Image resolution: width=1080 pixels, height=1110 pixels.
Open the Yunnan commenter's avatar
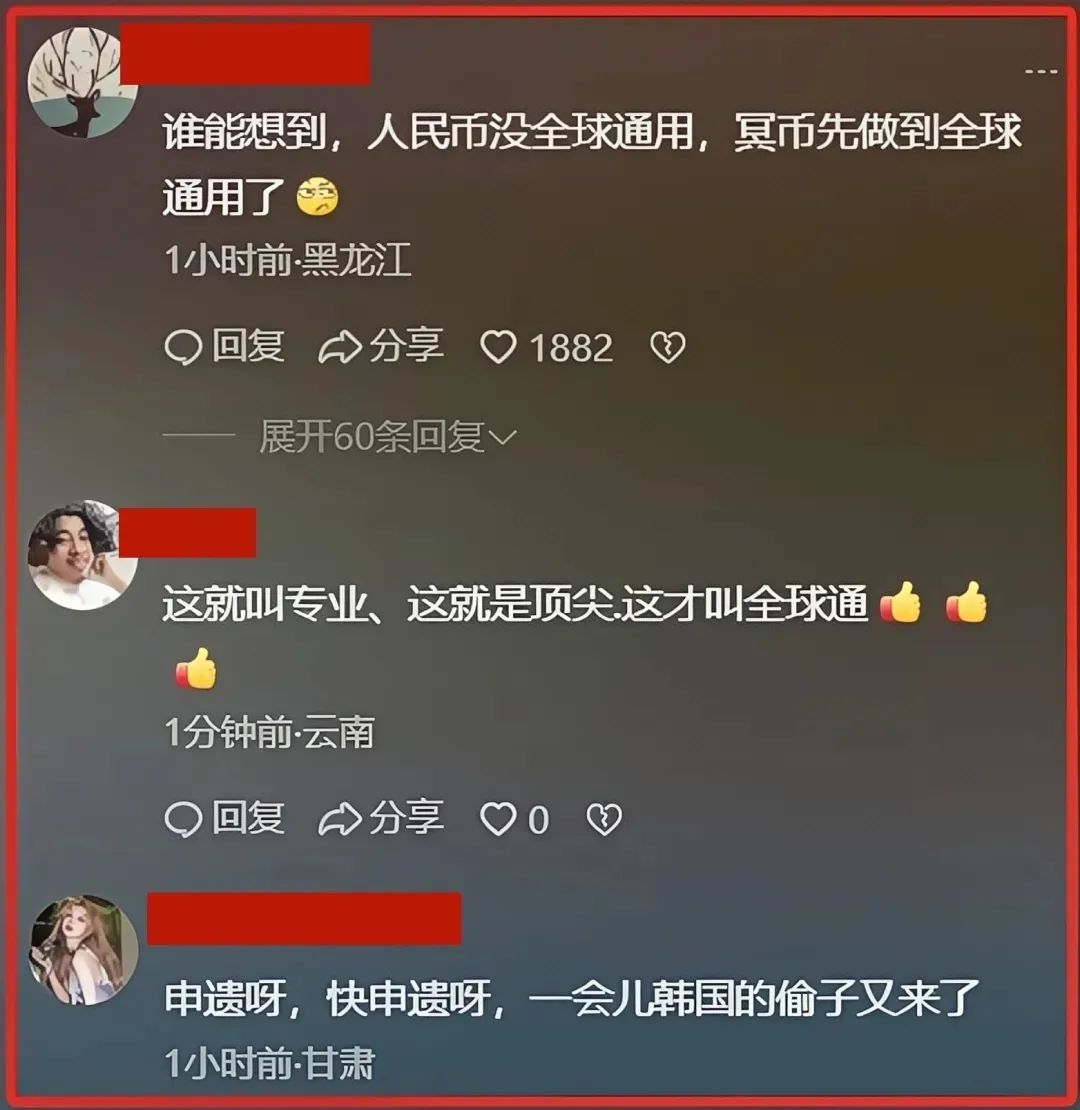click(82, 555)
